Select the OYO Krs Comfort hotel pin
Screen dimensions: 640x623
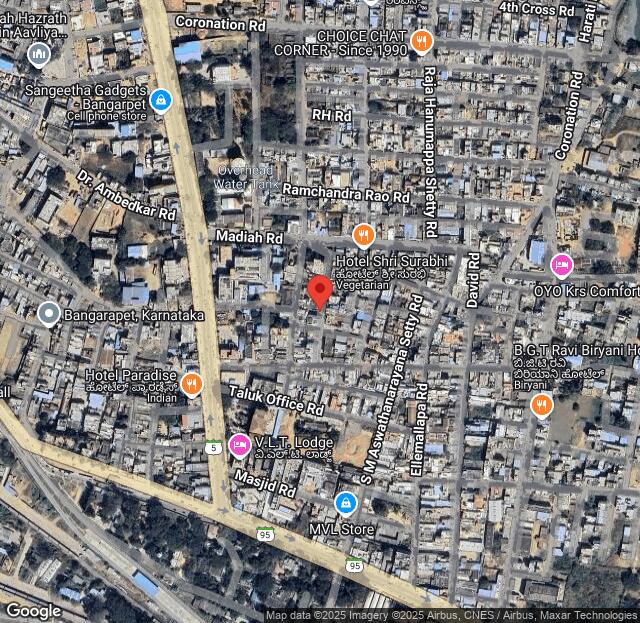click(x=562, y=265)
